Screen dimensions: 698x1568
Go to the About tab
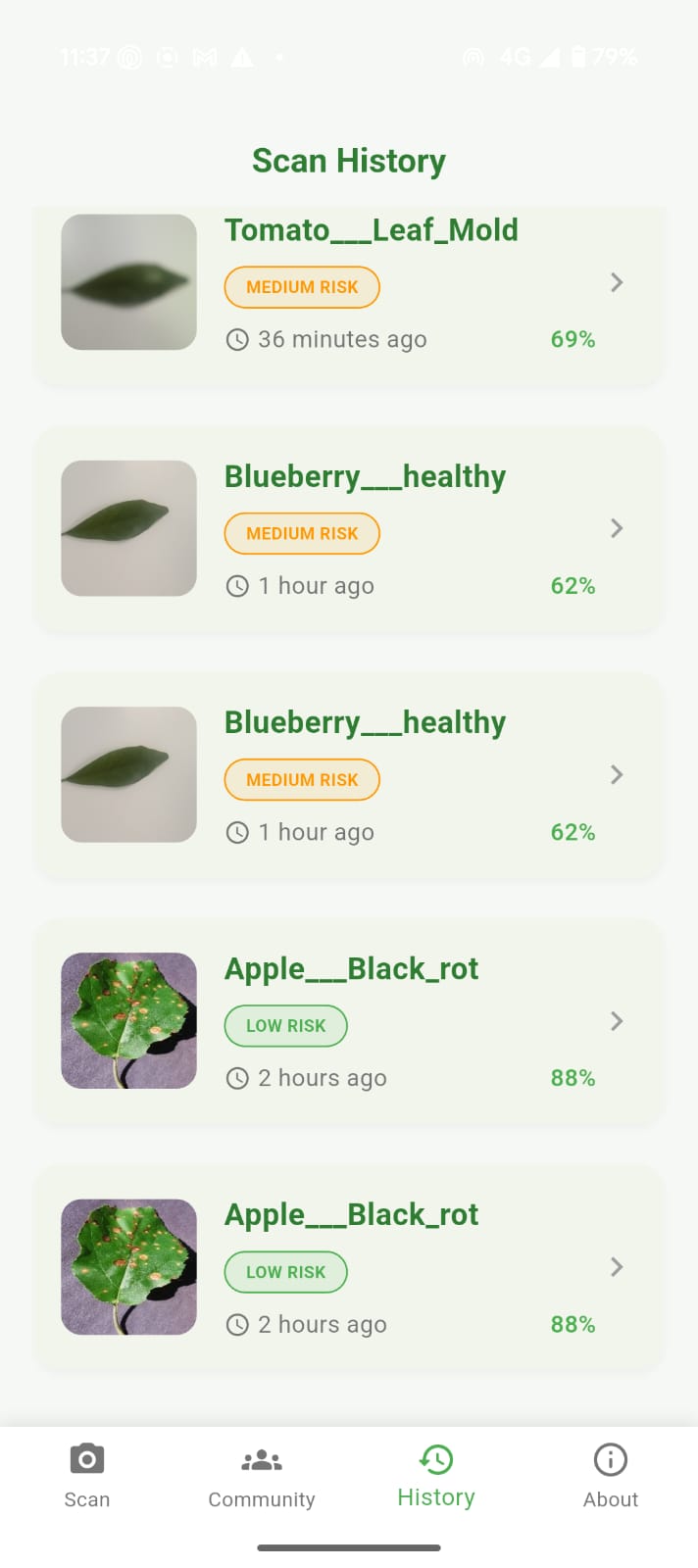[610, 1475]
